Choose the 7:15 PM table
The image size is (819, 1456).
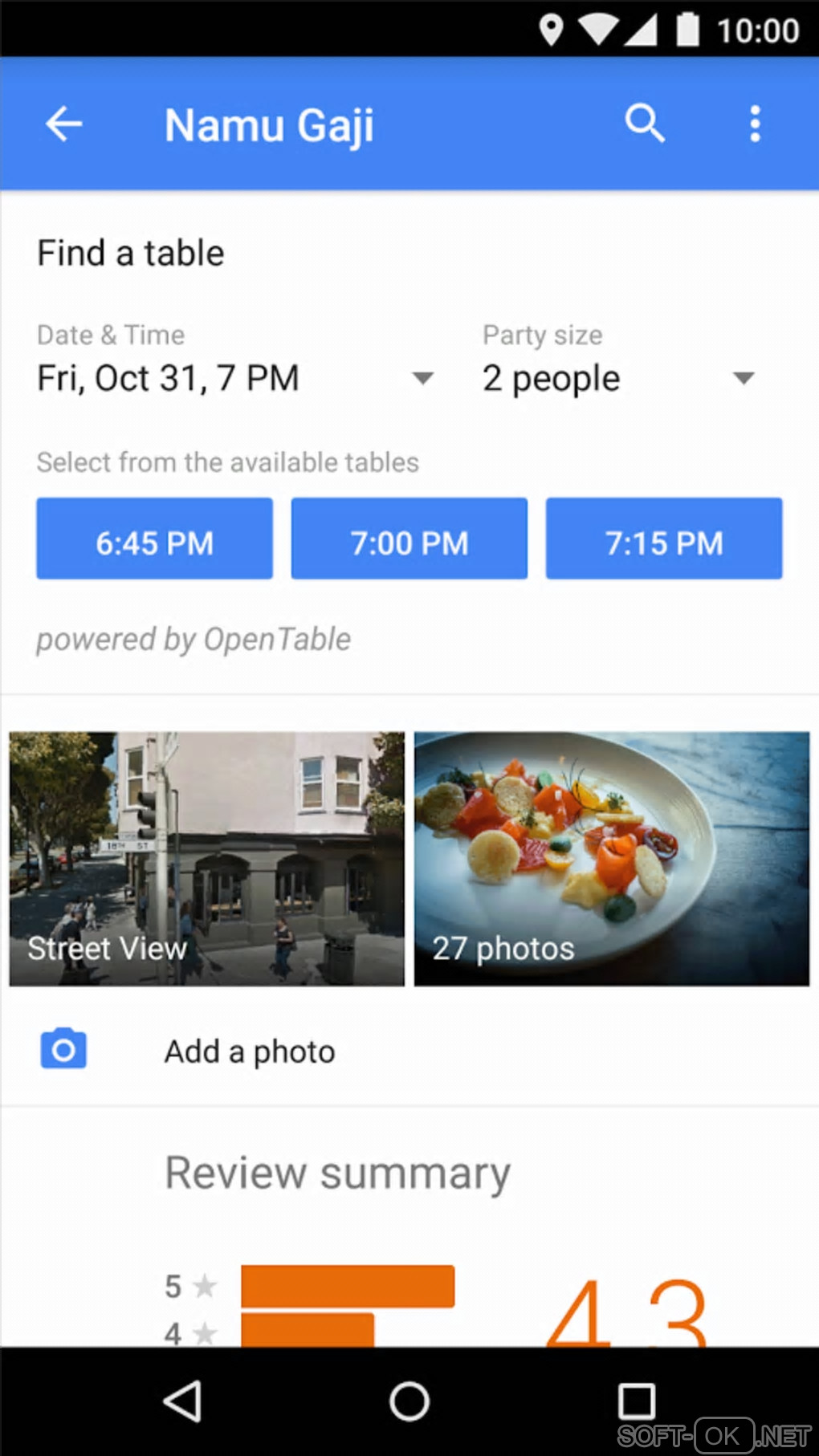664,539
